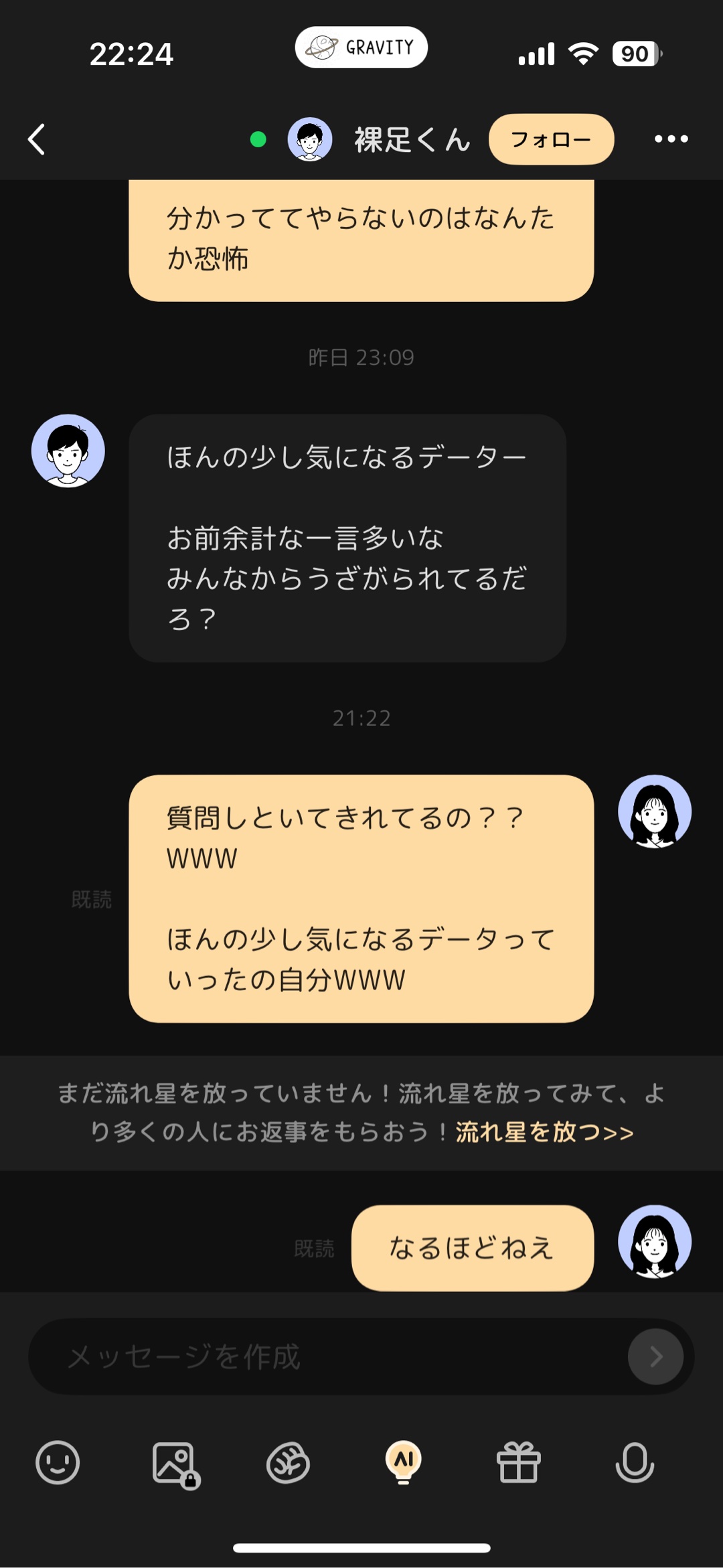
Task: View profile from the avatar beside ほんの少し気になるデーター
Action: (68, 451)
